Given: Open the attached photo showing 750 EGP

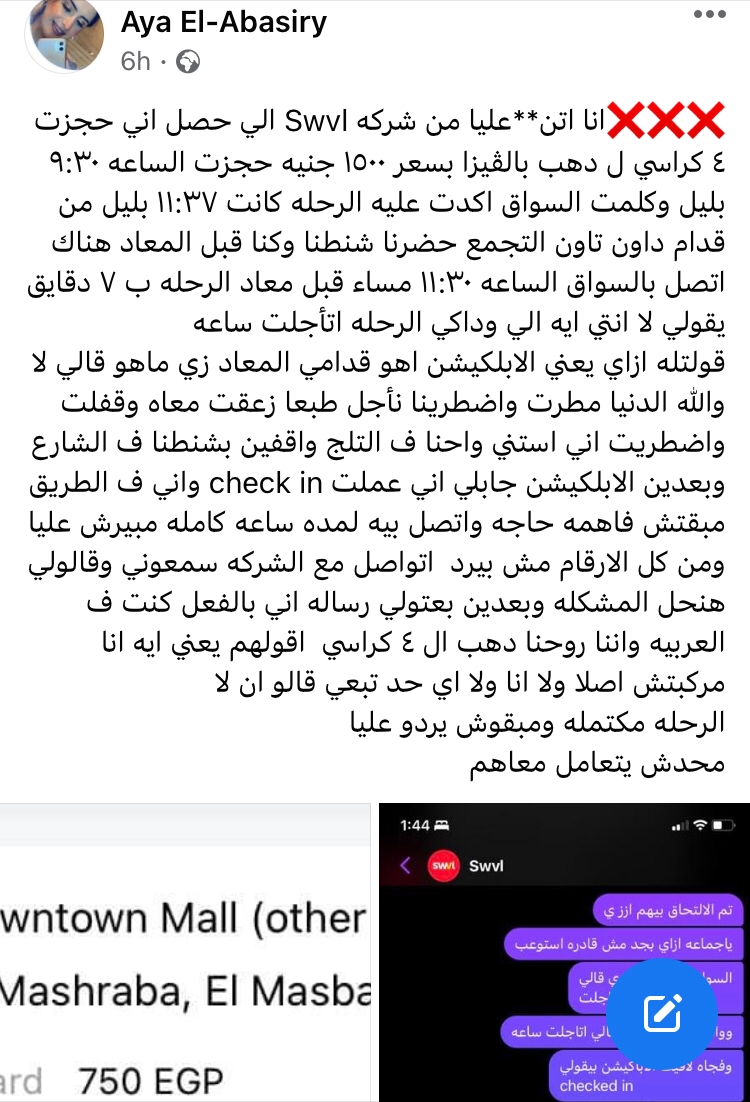Looking at the screenshot, I should (x=184, y=951).
